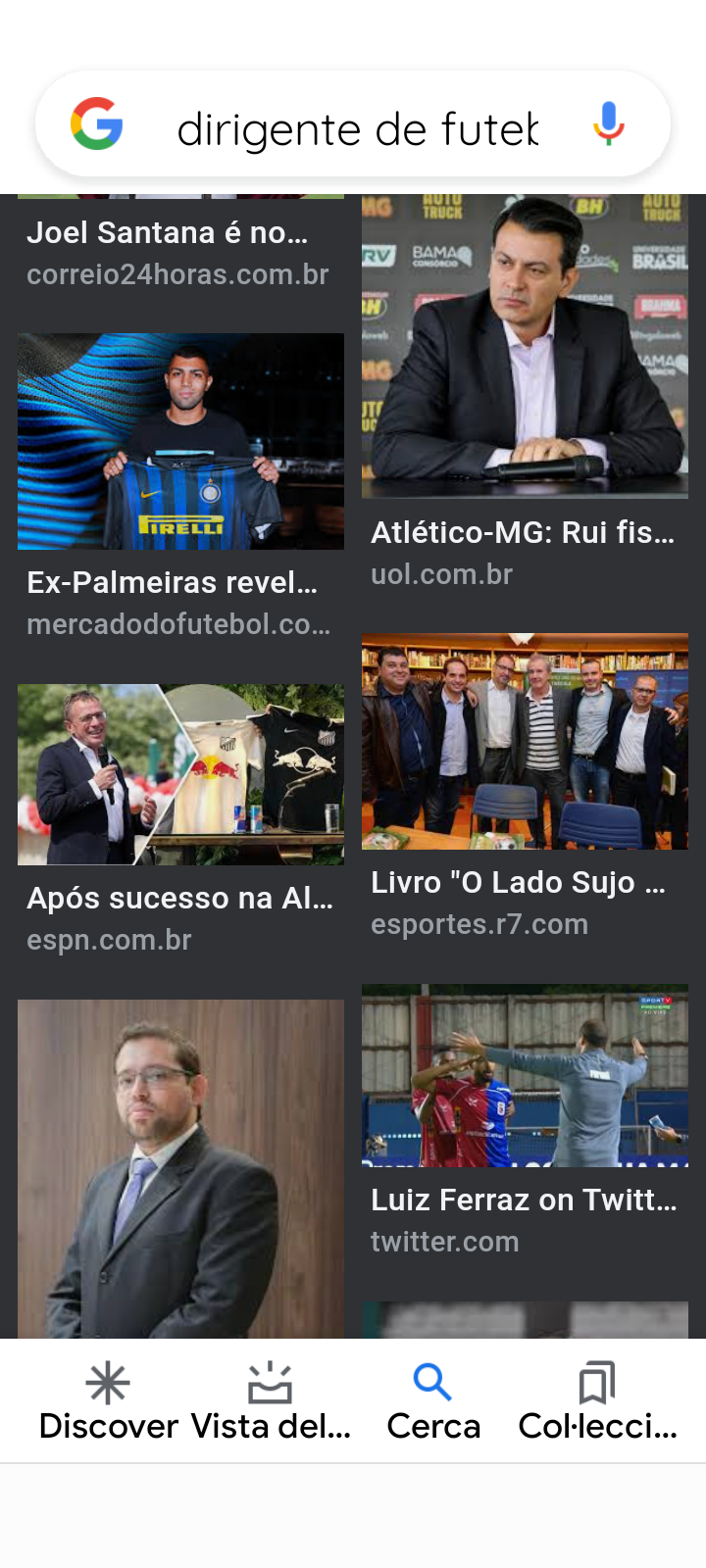706x1568 pixels.
Task: Open the Luiz Ferraz on Twitter image
Action: click(525, 1075)
